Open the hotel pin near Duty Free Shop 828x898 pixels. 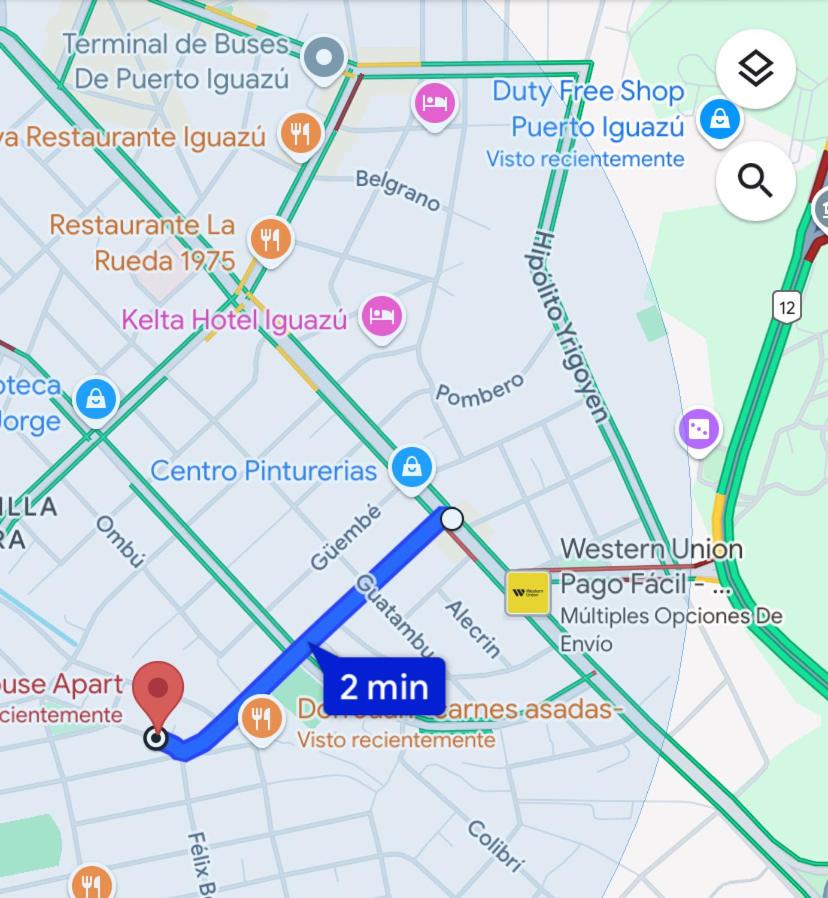click(434, 103)
